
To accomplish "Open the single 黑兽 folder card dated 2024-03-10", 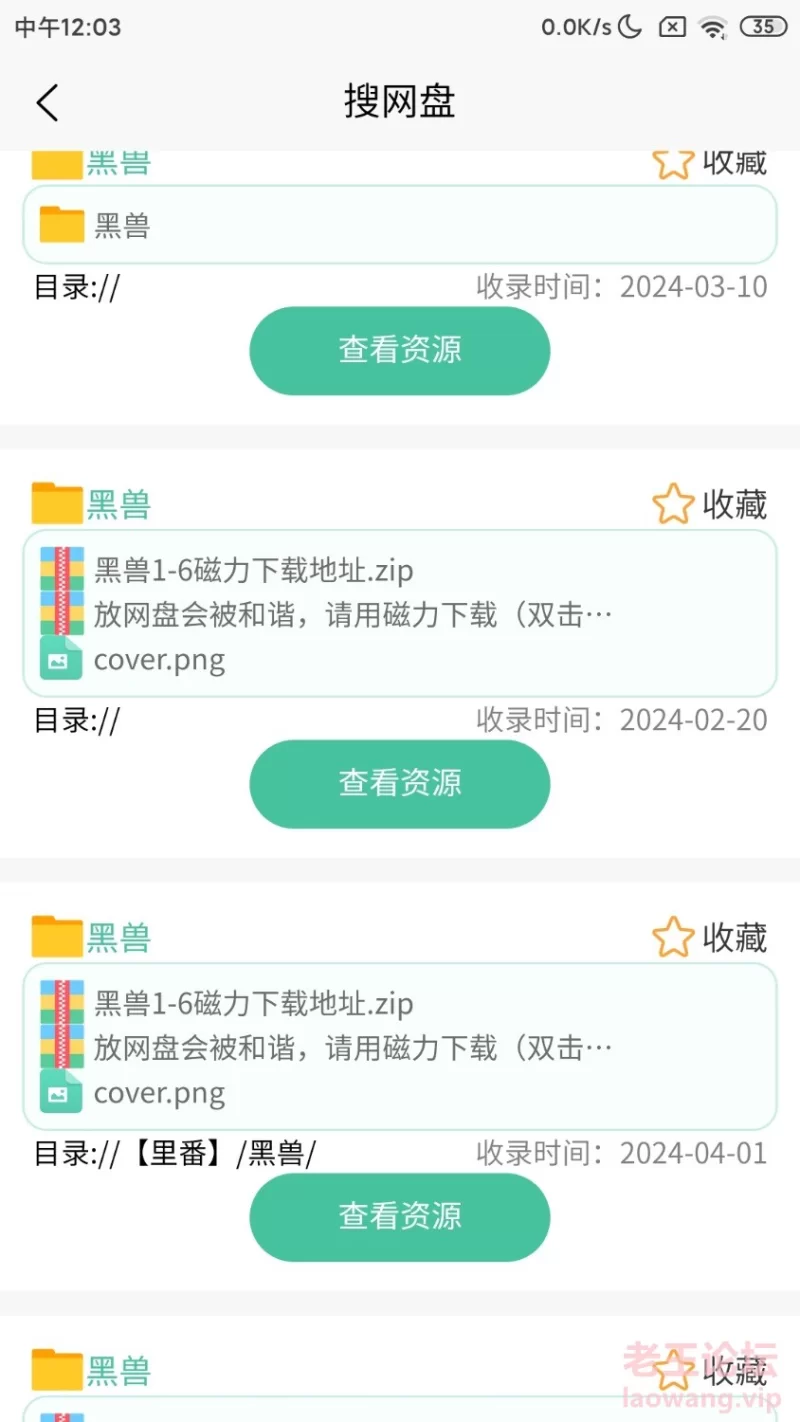I will click(x=399, y=225).
